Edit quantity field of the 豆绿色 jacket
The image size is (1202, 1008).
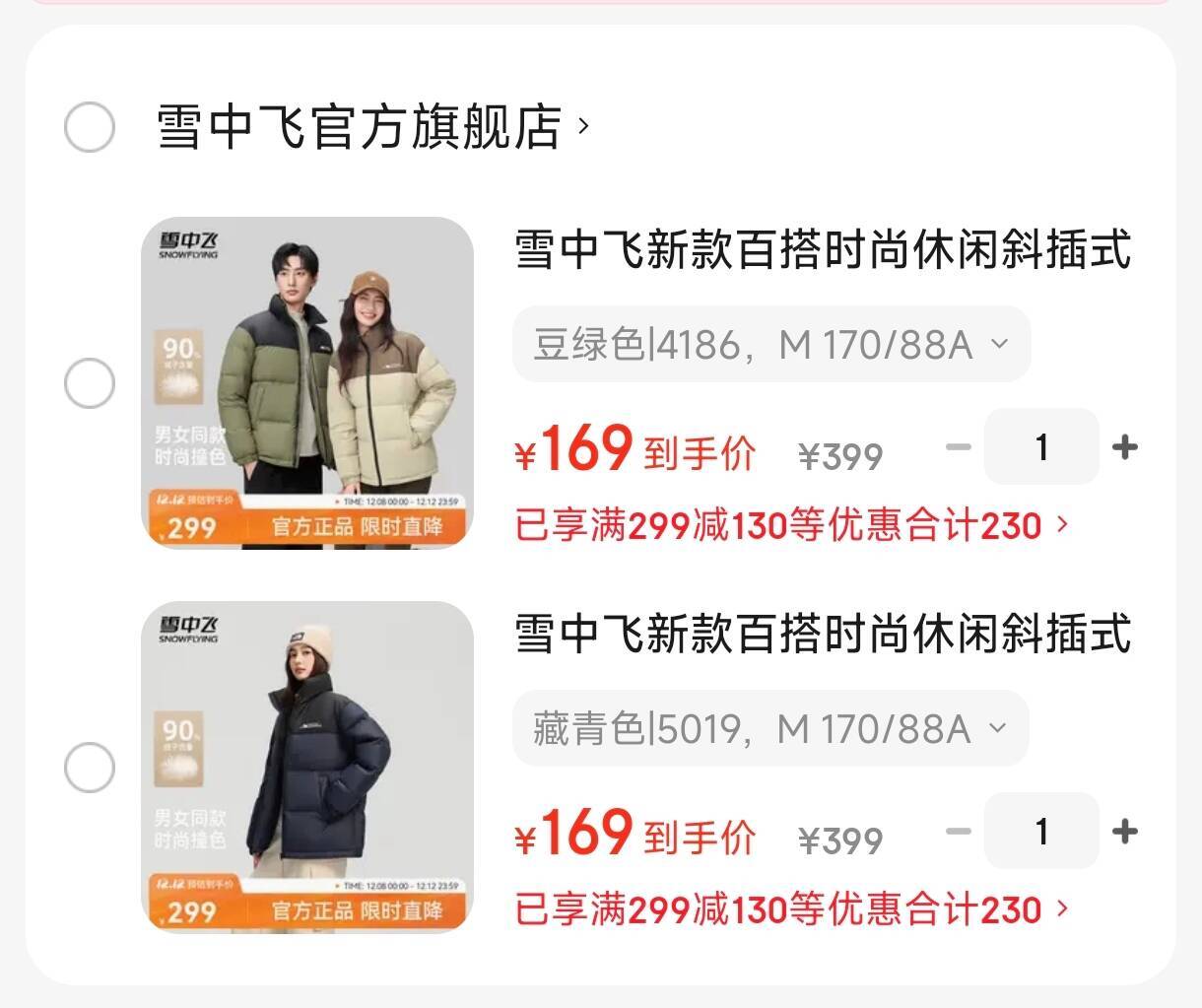[x=1041, y=447]
